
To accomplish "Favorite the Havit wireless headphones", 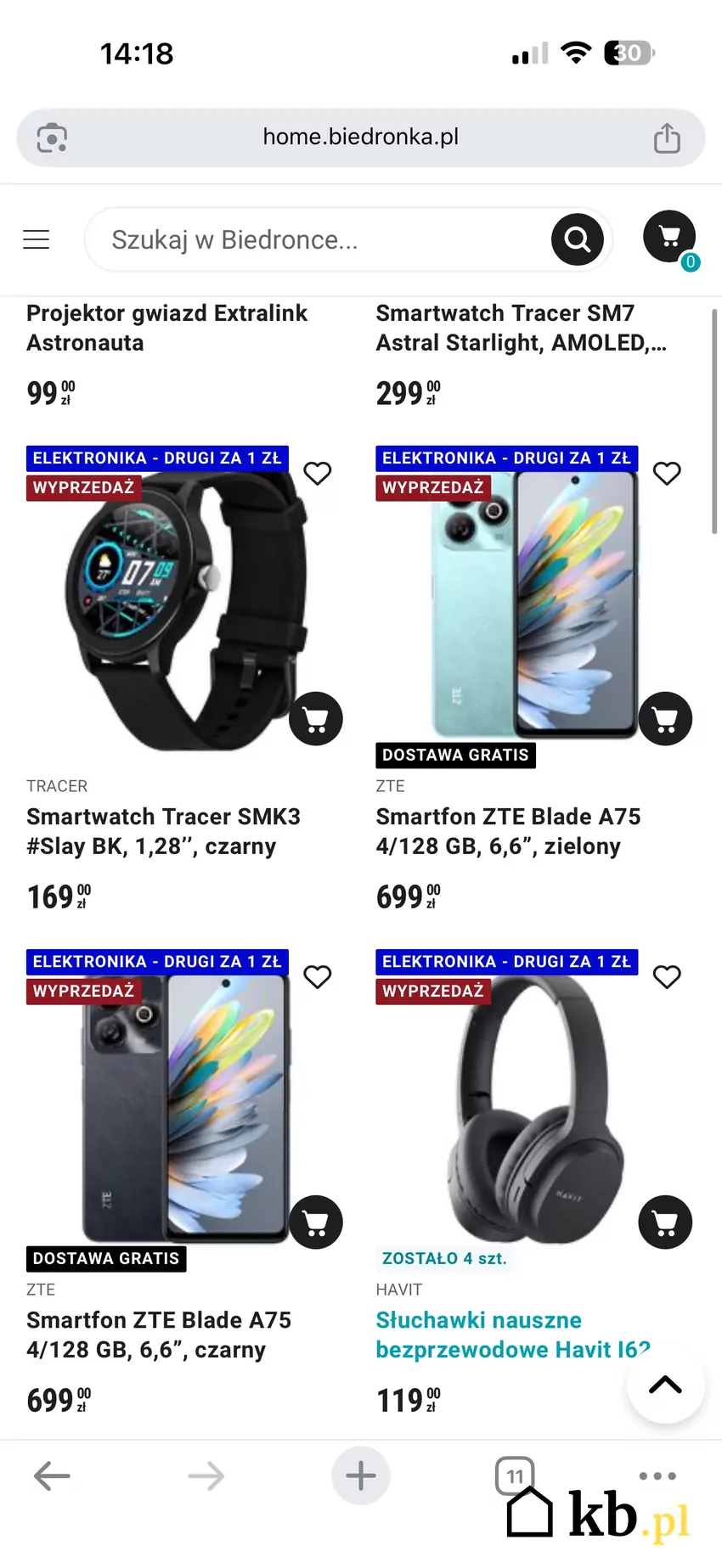I will [667, 976].
